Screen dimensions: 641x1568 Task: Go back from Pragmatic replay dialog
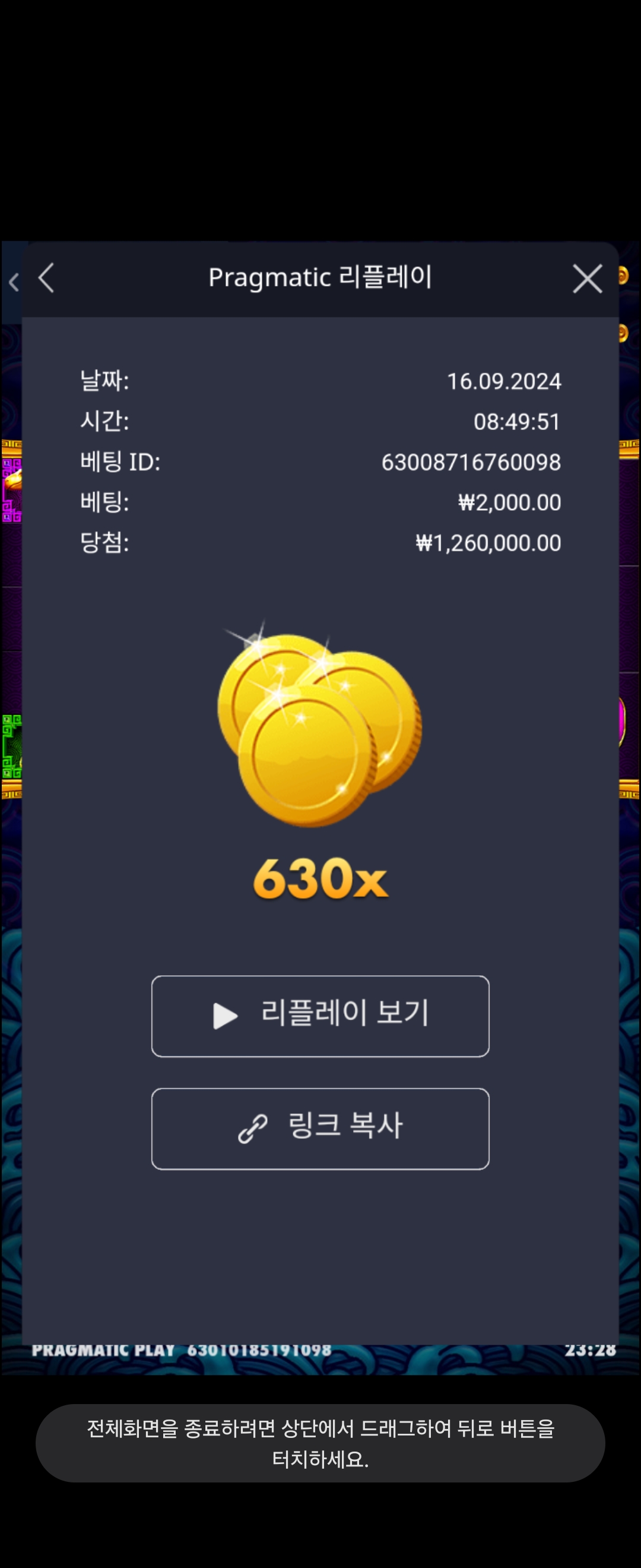point(46,278)
